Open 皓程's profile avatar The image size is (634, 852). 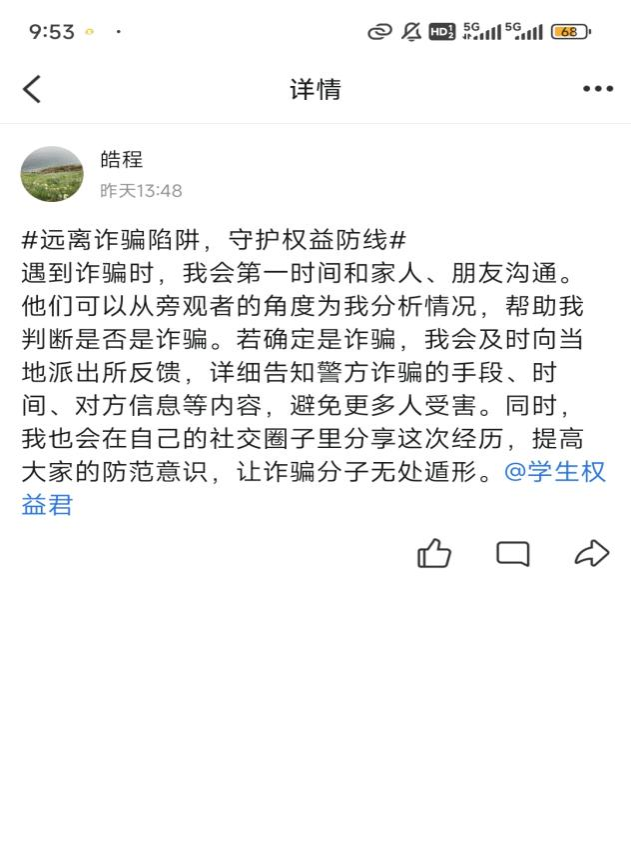click(x=52, y=174)
